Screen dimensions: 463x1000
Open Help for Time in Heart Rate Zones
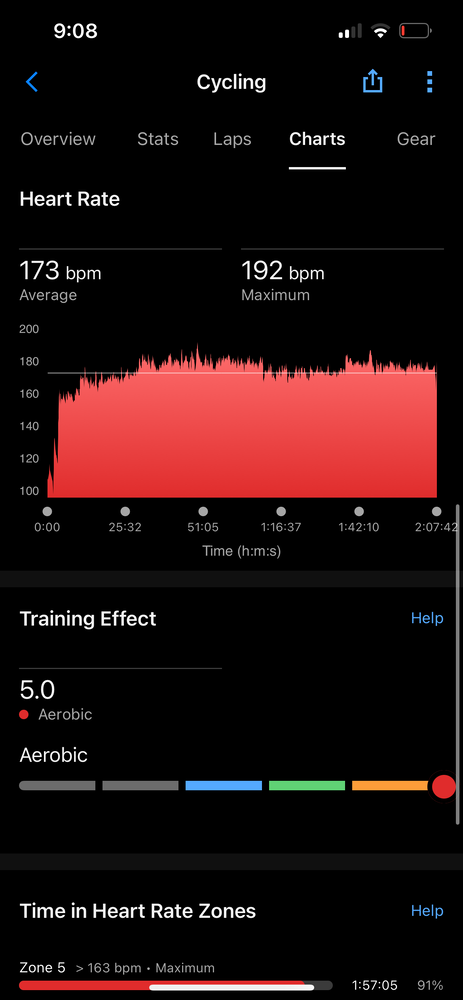click(x=427, y=911)
